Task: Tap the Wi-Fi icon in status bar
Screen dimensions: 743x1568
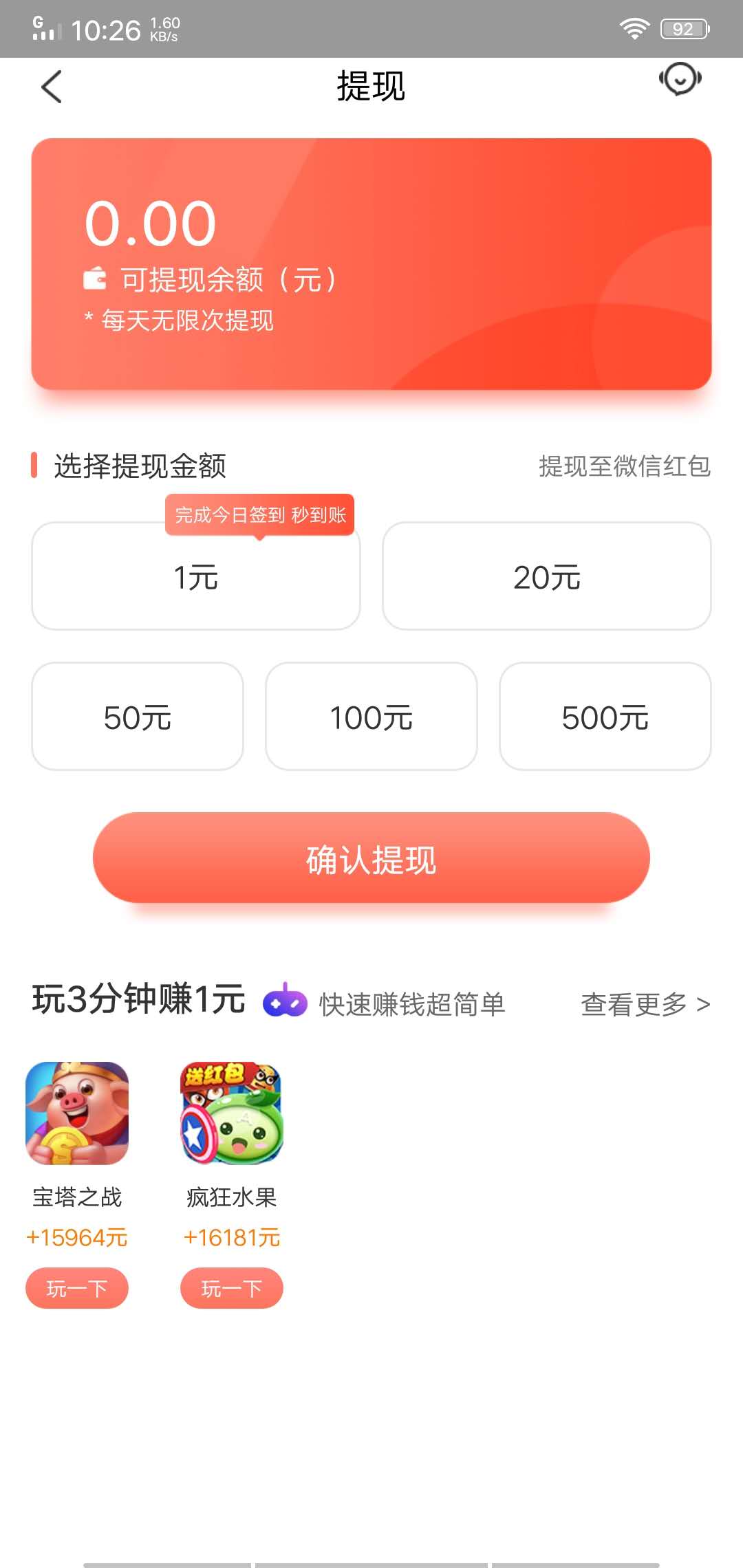Action: coord(634,28)
